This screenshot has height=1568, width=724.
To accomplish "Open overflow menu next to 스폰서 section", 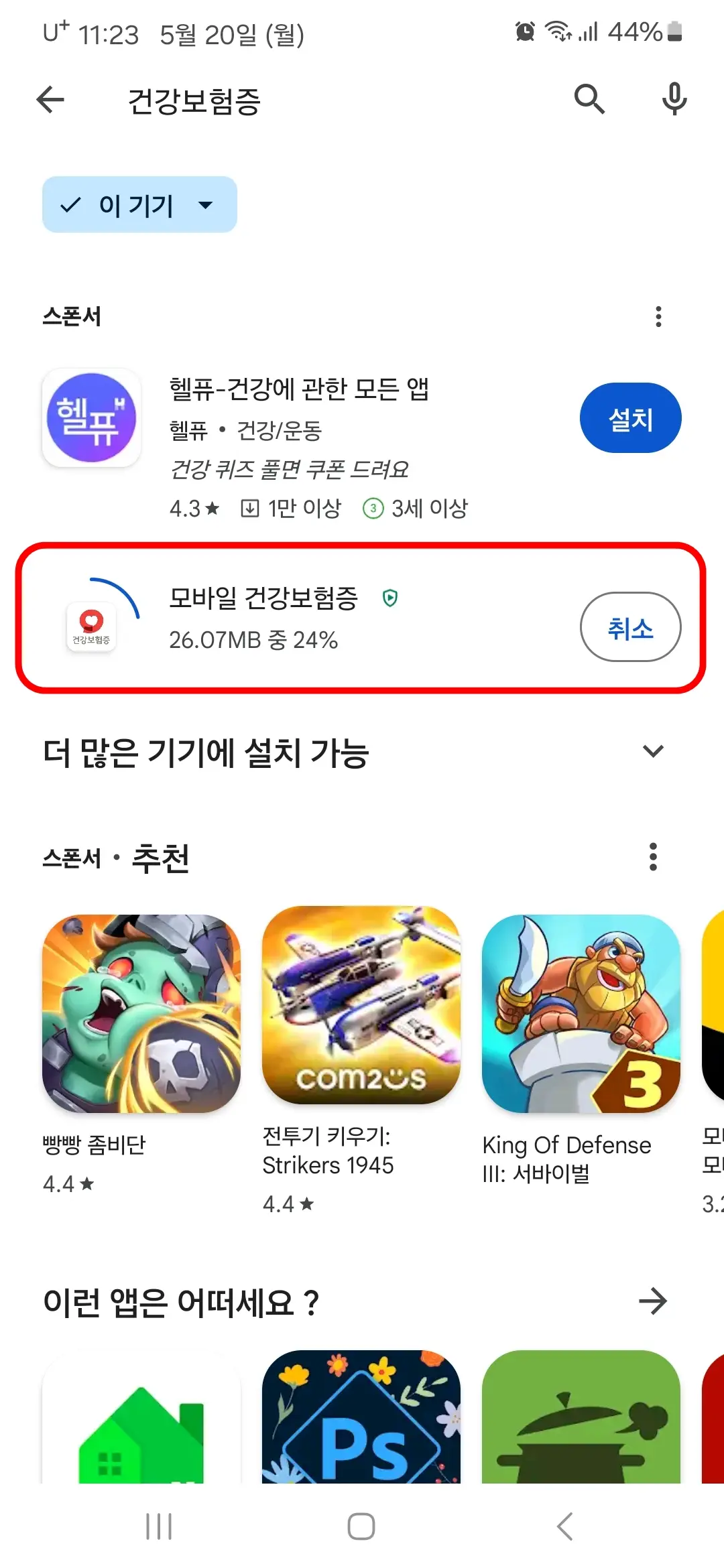I will [x=659, y=317].
